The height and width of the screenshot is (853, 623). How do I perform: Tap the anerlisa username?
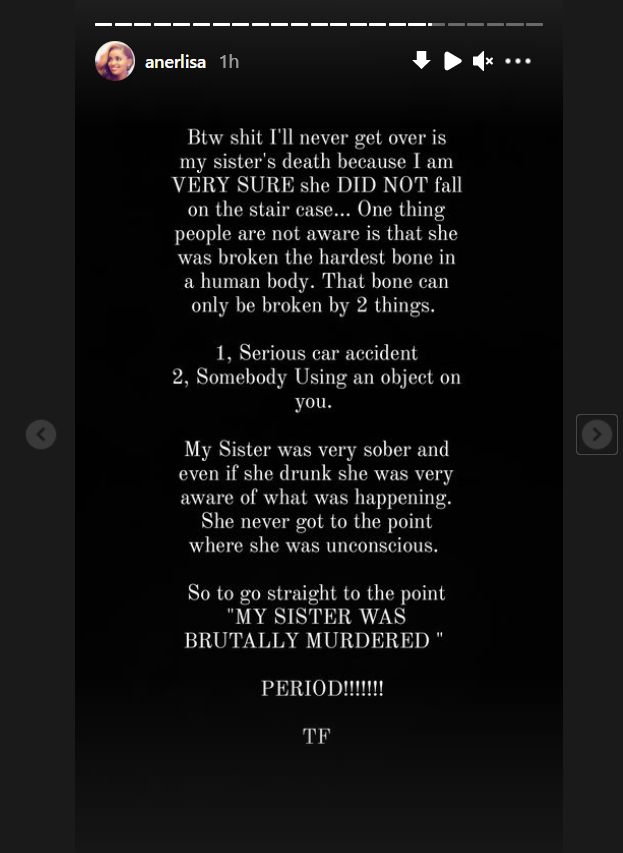[175, 62]
